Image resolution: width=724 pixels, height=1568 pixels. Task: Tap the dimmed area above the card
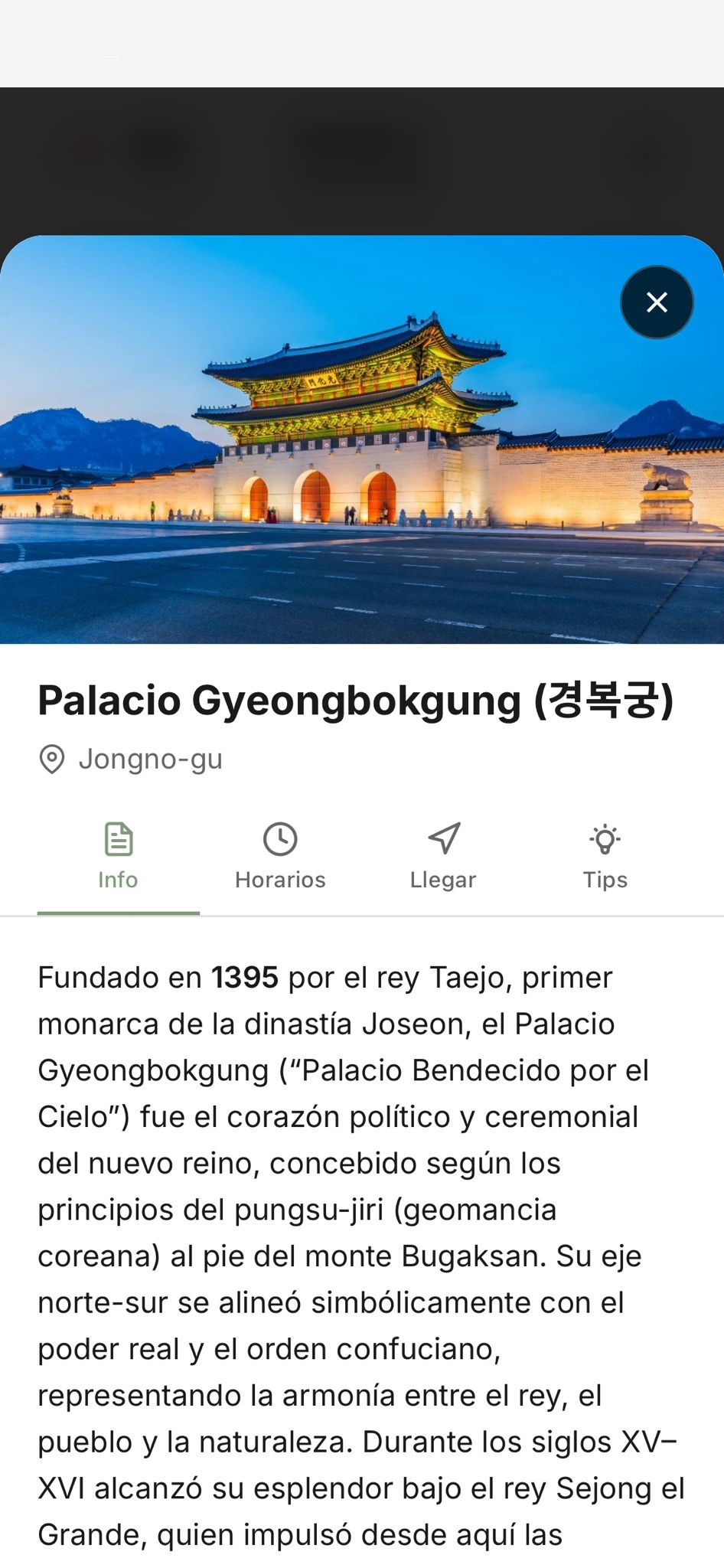(x=362, y=153)
